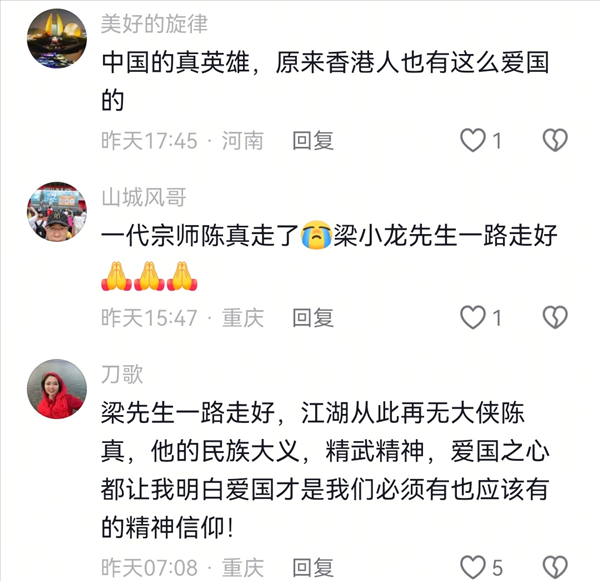Viewport: 600px width, 581px height.
Task: Open 刀歌's profile avatar
Action: [x=56, y=389]
